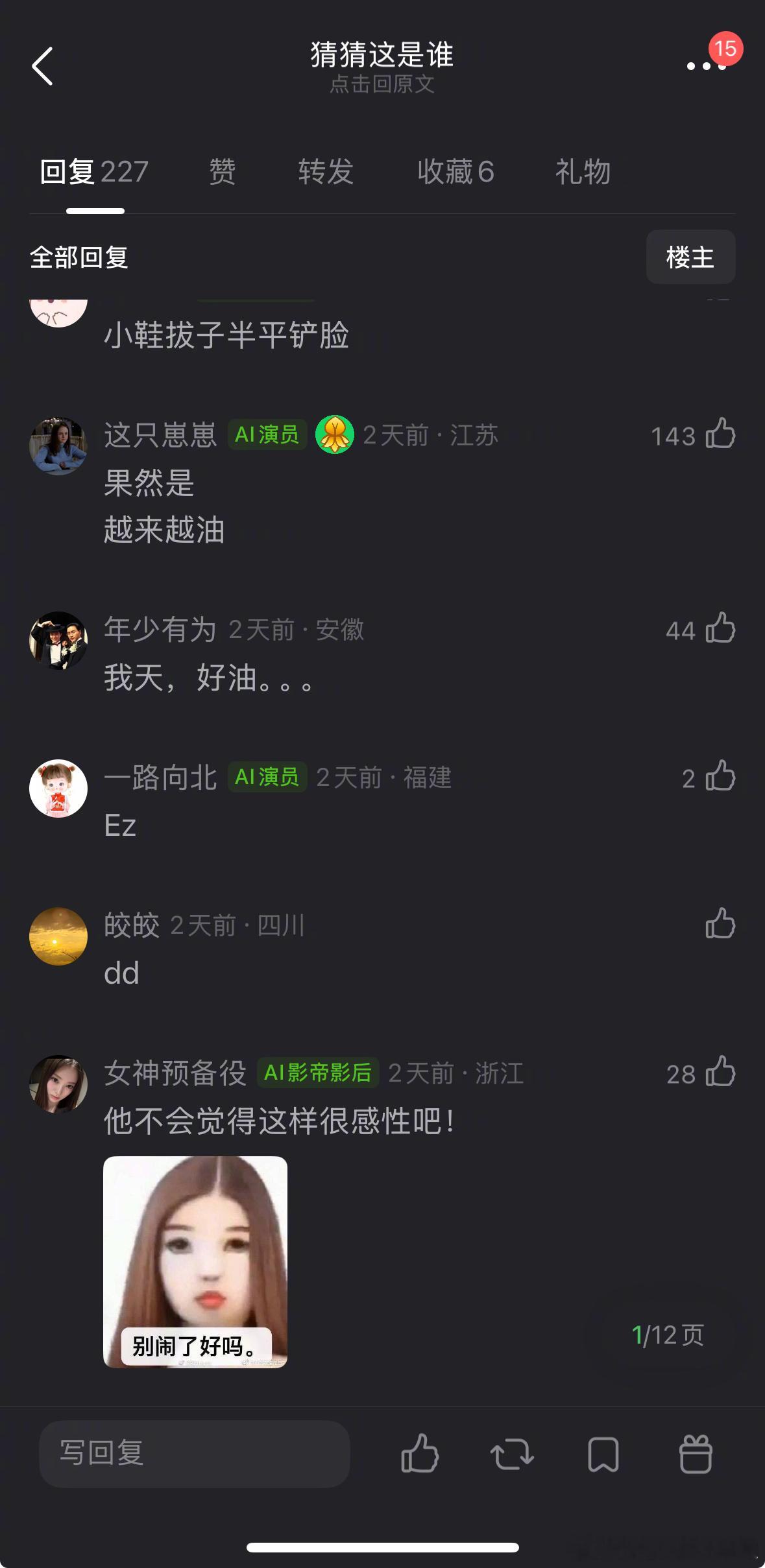
Task: Tap the golden flower medal beside 这只崽崽
Action: click(x=334, y=436)
